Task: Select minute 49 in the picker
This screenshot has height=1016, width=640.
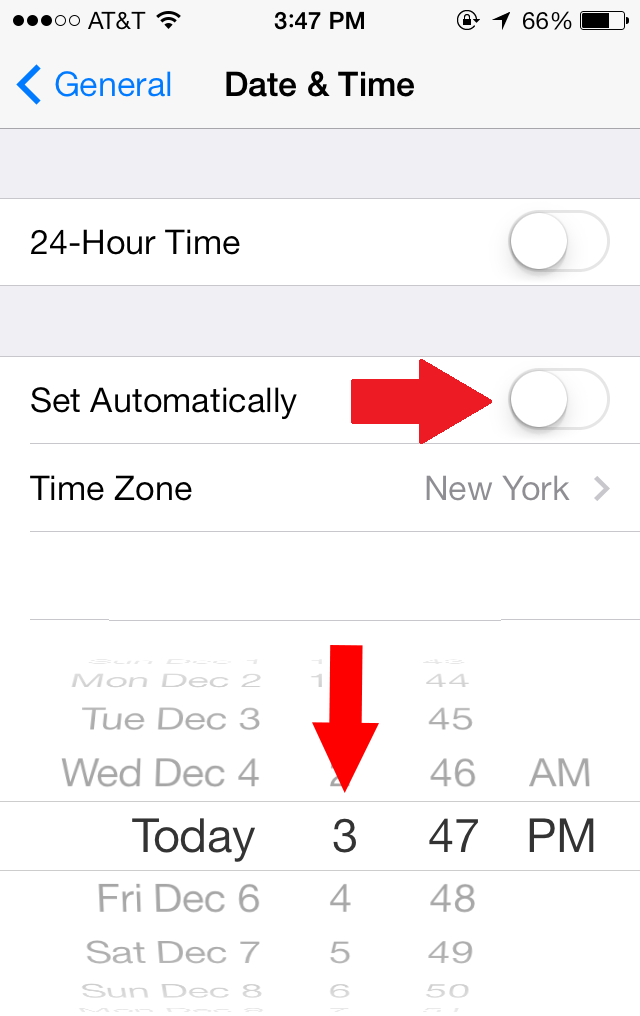Action: (452, 951)
